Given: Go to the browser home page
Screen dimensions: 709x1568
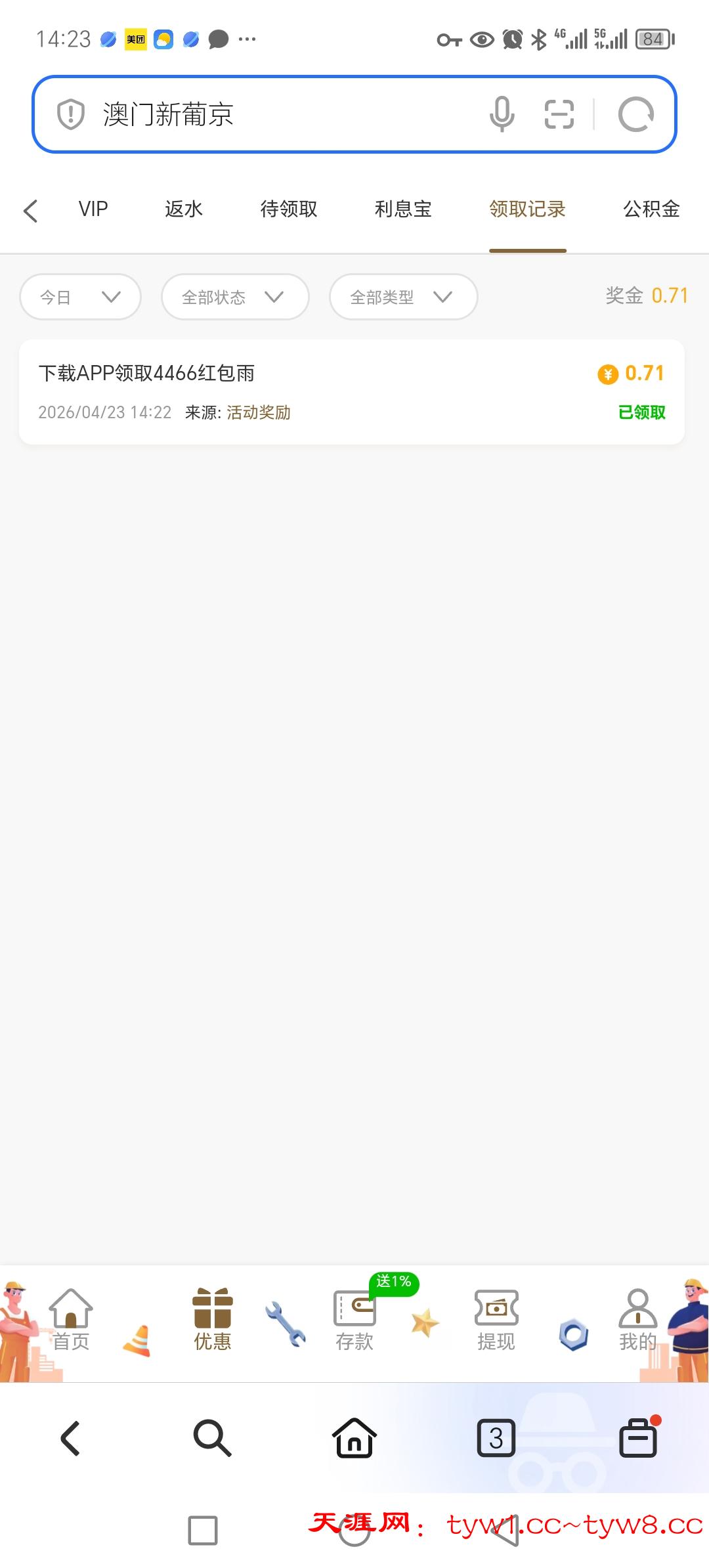Looking at the screenshot, I should tap(354, 1439).
